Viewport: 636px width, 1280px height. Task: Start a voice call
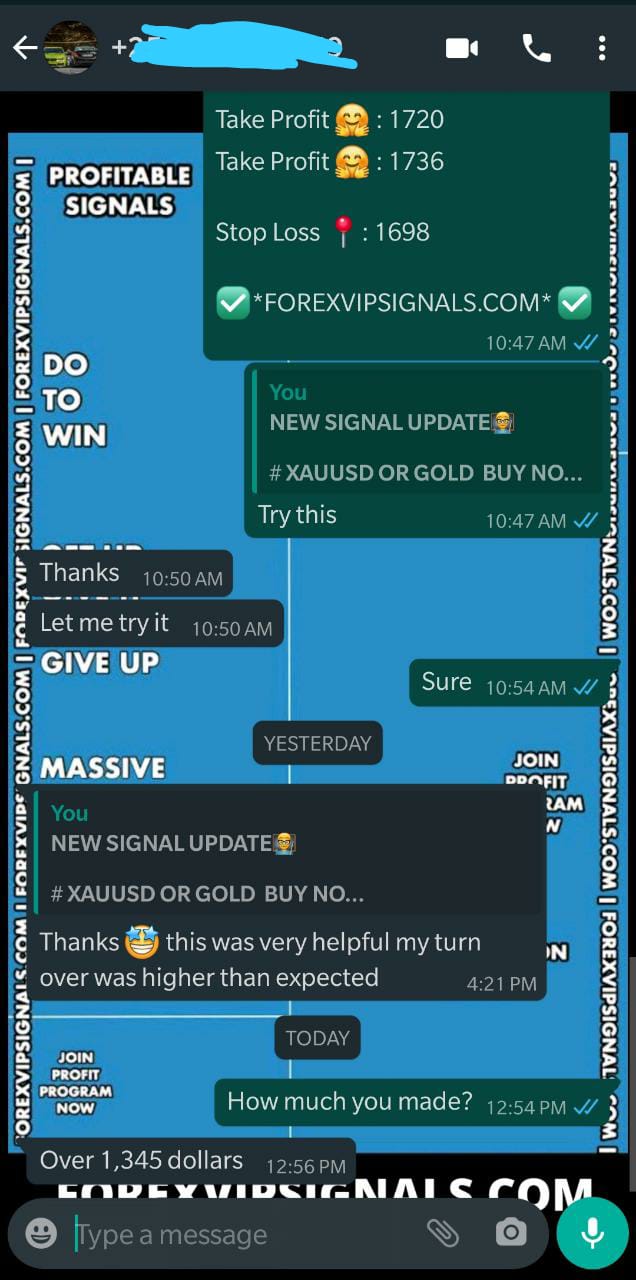coord(536,48)
